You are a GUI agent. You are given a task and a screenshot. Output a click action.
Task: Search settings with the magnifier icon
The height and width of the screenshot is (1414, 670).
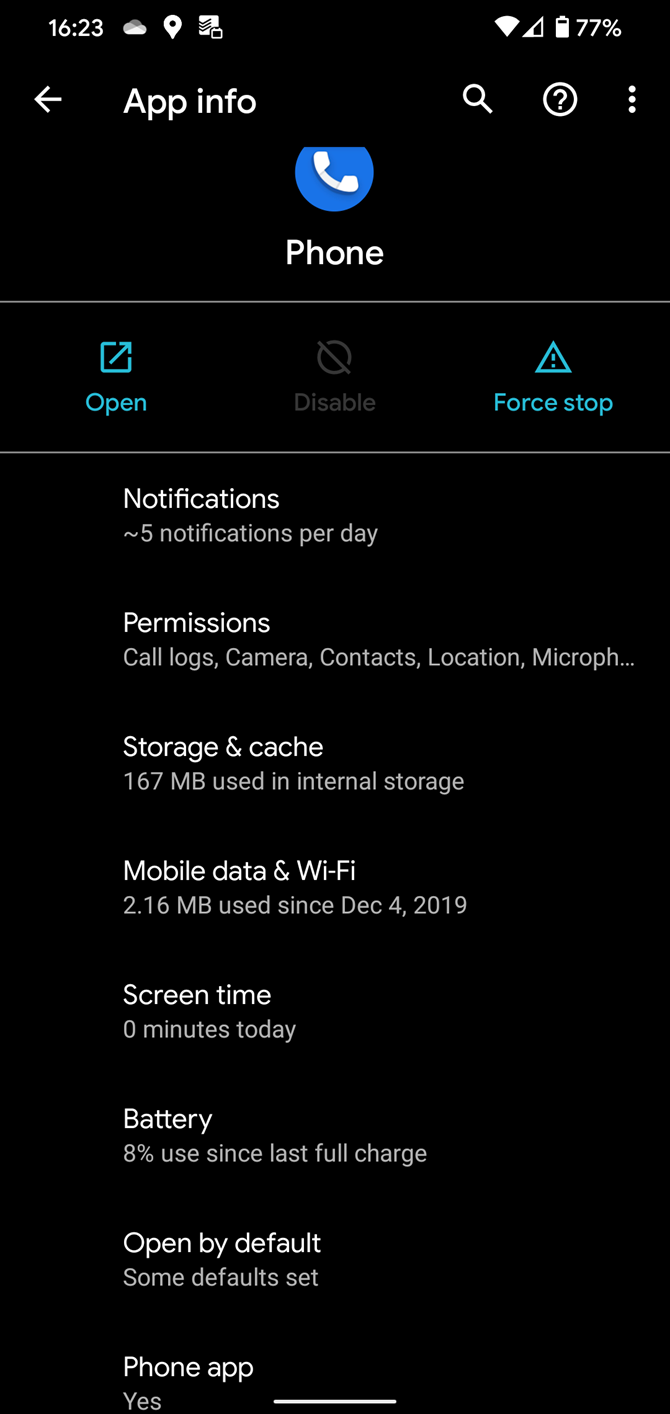pos(478,100)
